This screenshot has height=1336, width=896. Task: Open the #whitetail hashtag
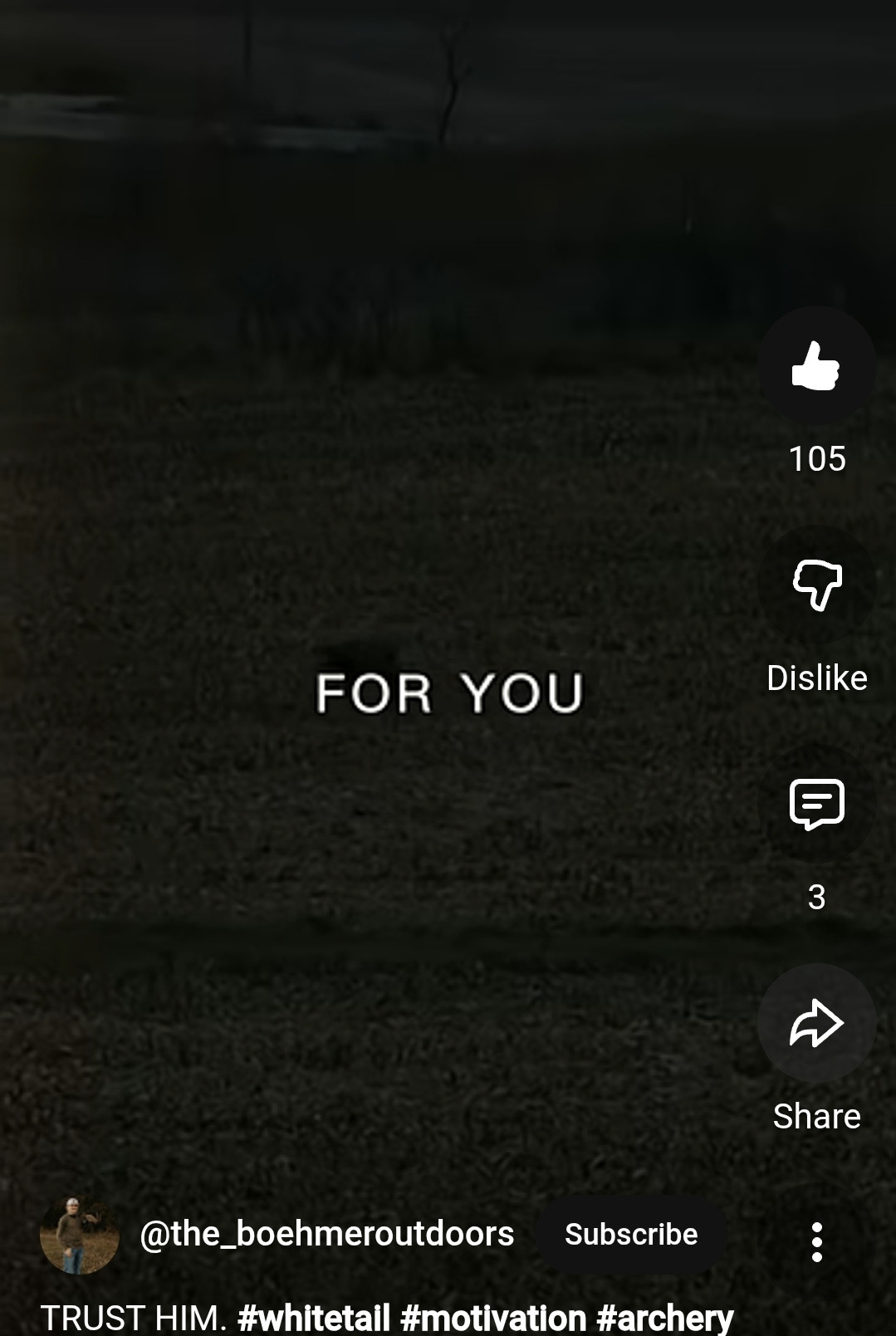314,1318
